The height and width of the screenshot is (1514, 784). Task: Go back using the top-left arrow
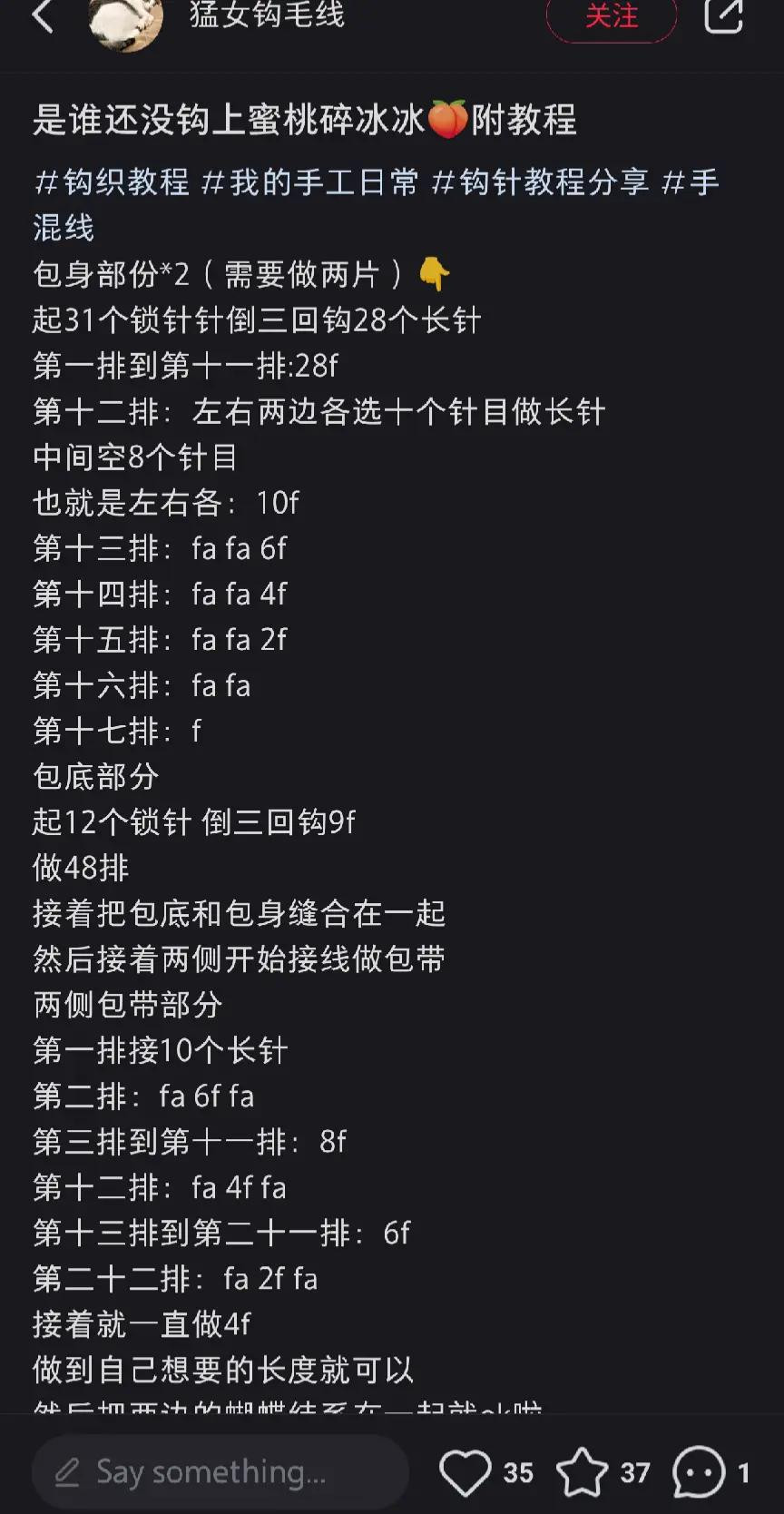[43, 15]
